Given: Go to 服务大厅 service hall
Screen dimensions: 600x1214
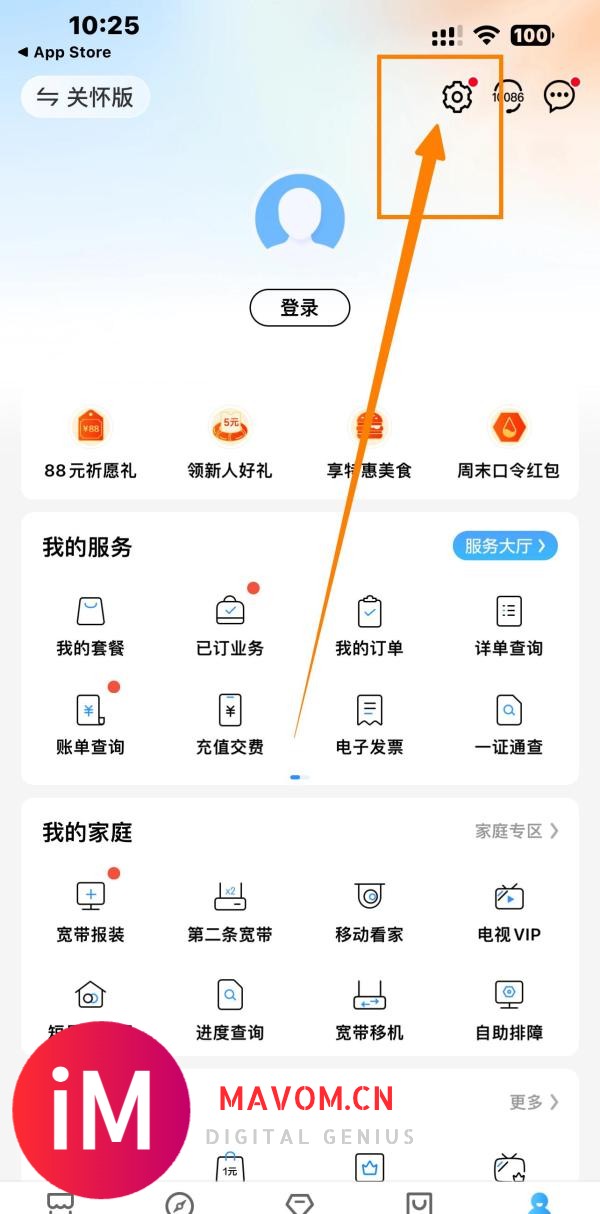Looking at the screenshot, I should click(x=505, y=546).
